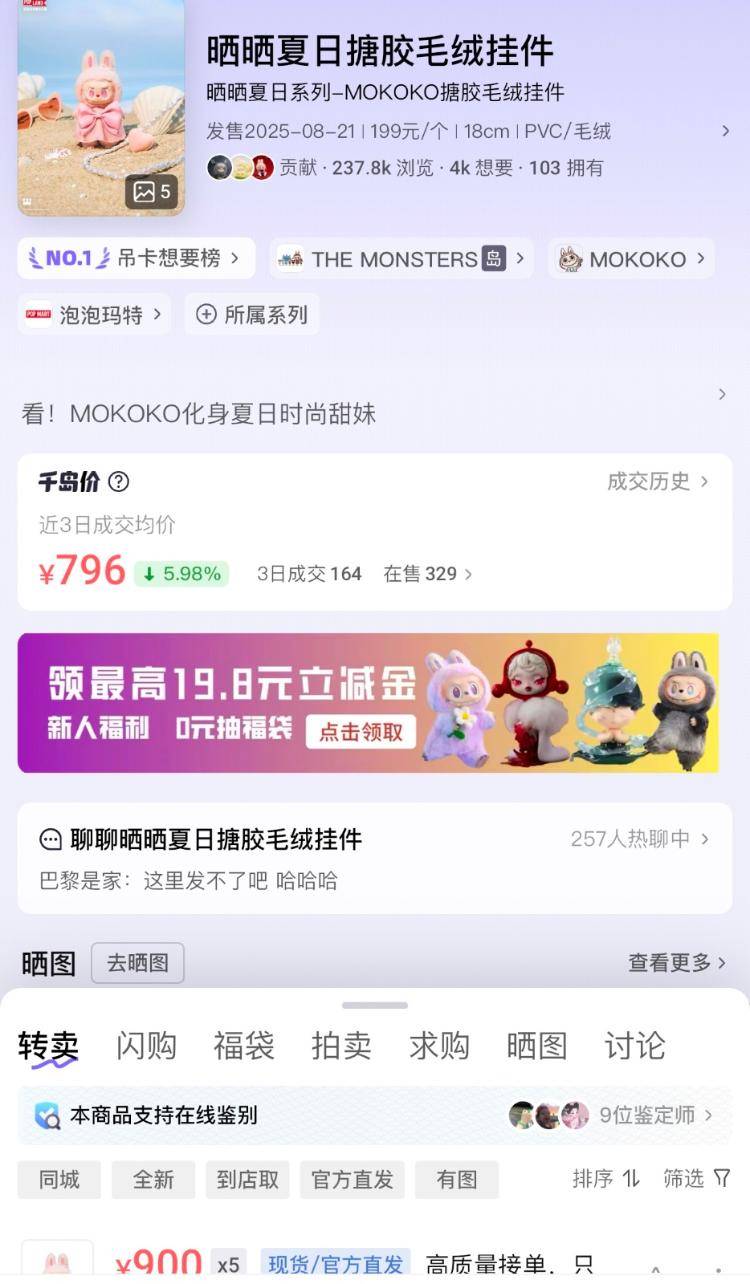This screenshot has height=1284, width=750.
Task: Open the 泡泡玛特 brand chip
Action: 94,314
